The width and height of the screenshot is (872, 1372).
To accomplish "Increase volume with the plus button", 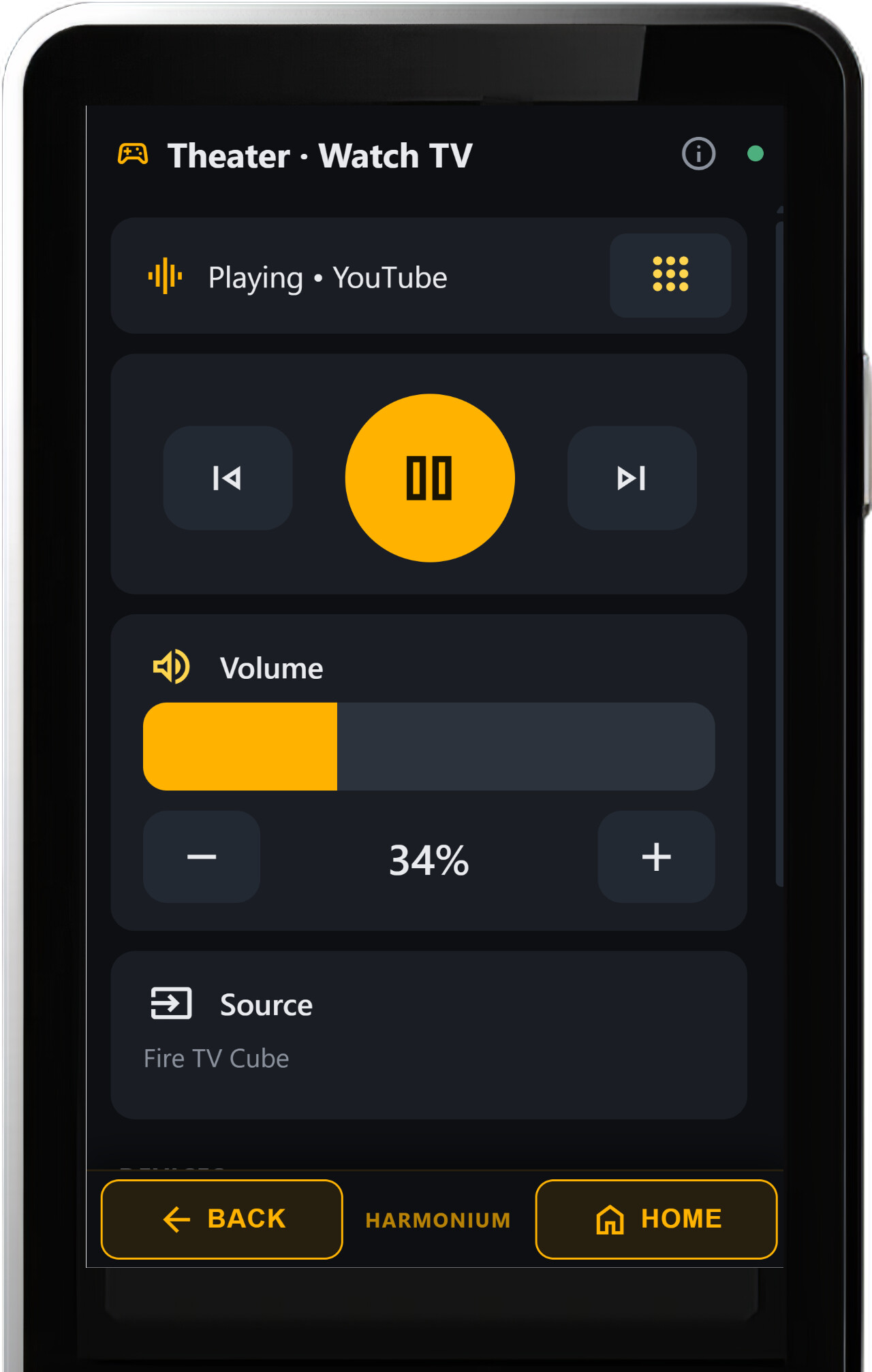I will (657, 857).
